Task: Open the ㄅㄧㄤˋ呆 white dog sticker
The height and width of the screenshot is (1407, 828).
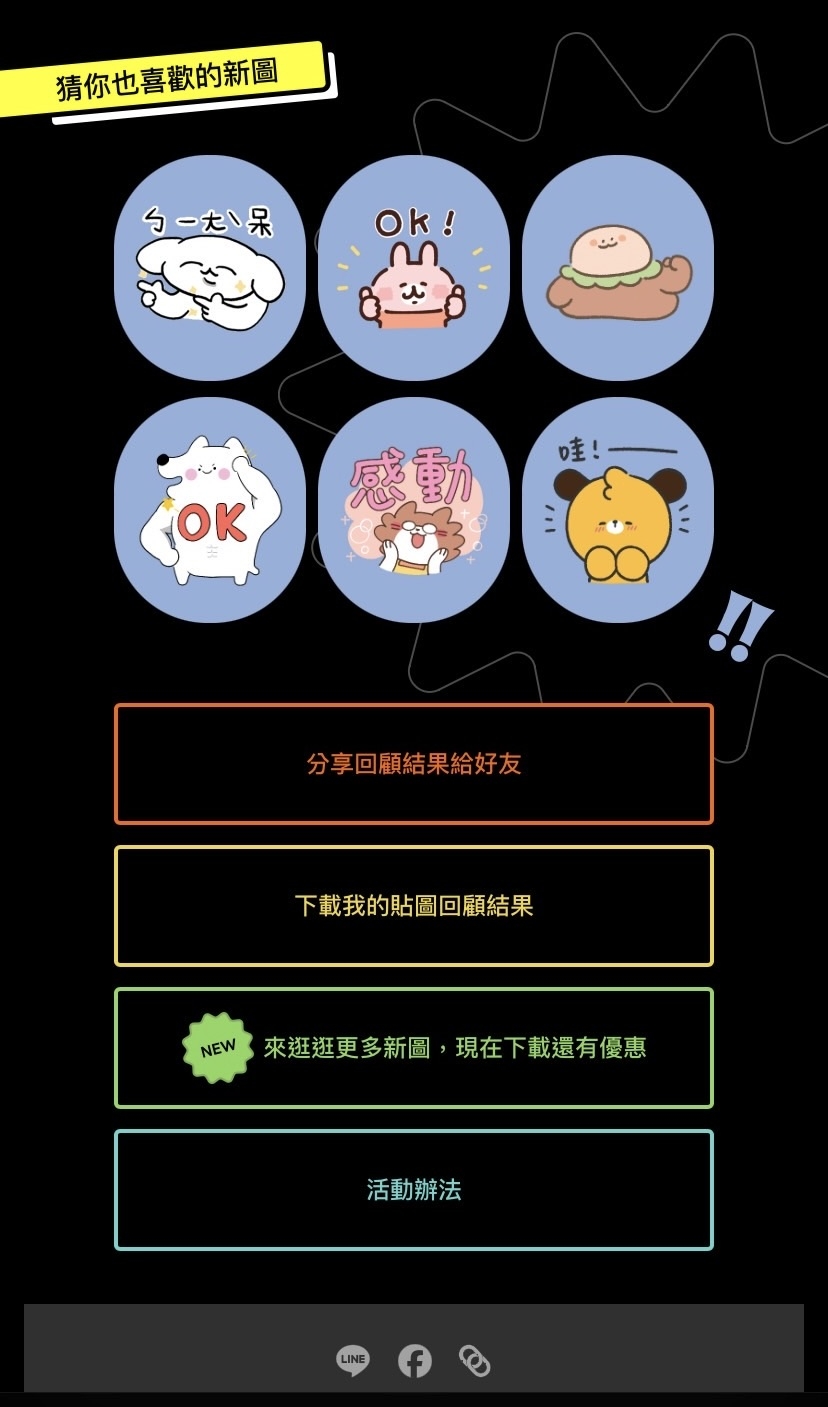Action: tap(210, 268)
